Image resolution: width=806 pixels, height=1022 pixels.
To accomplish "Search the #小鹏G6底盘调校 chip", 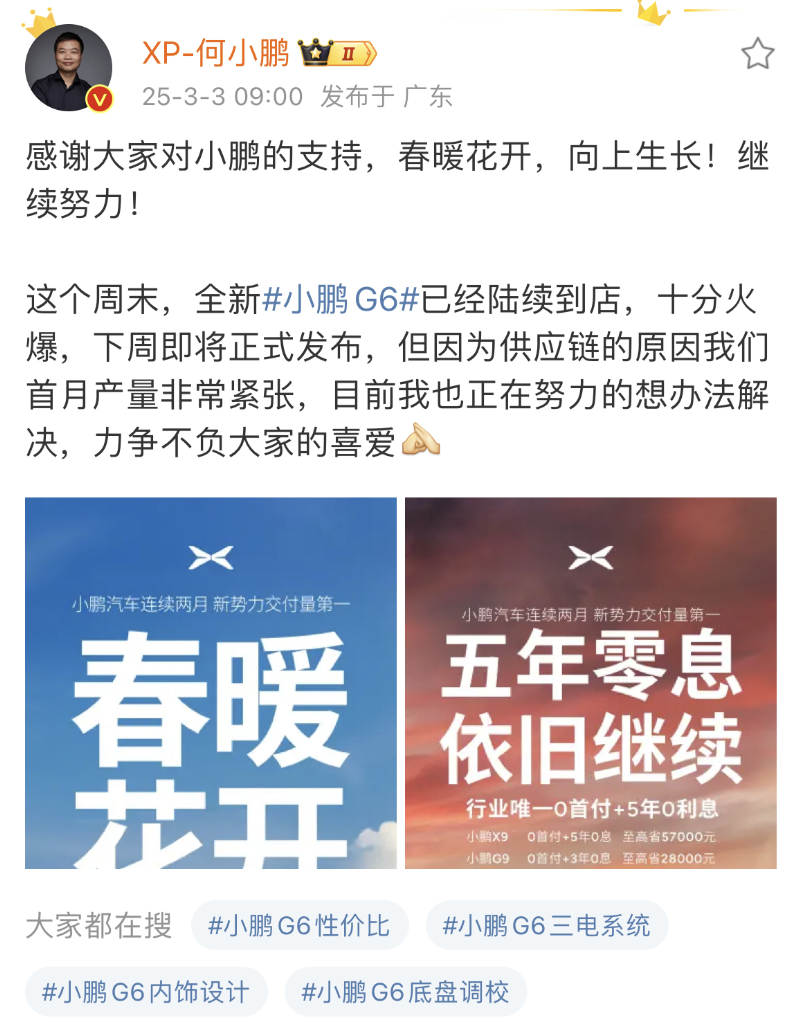I will [x=405, y=992].
